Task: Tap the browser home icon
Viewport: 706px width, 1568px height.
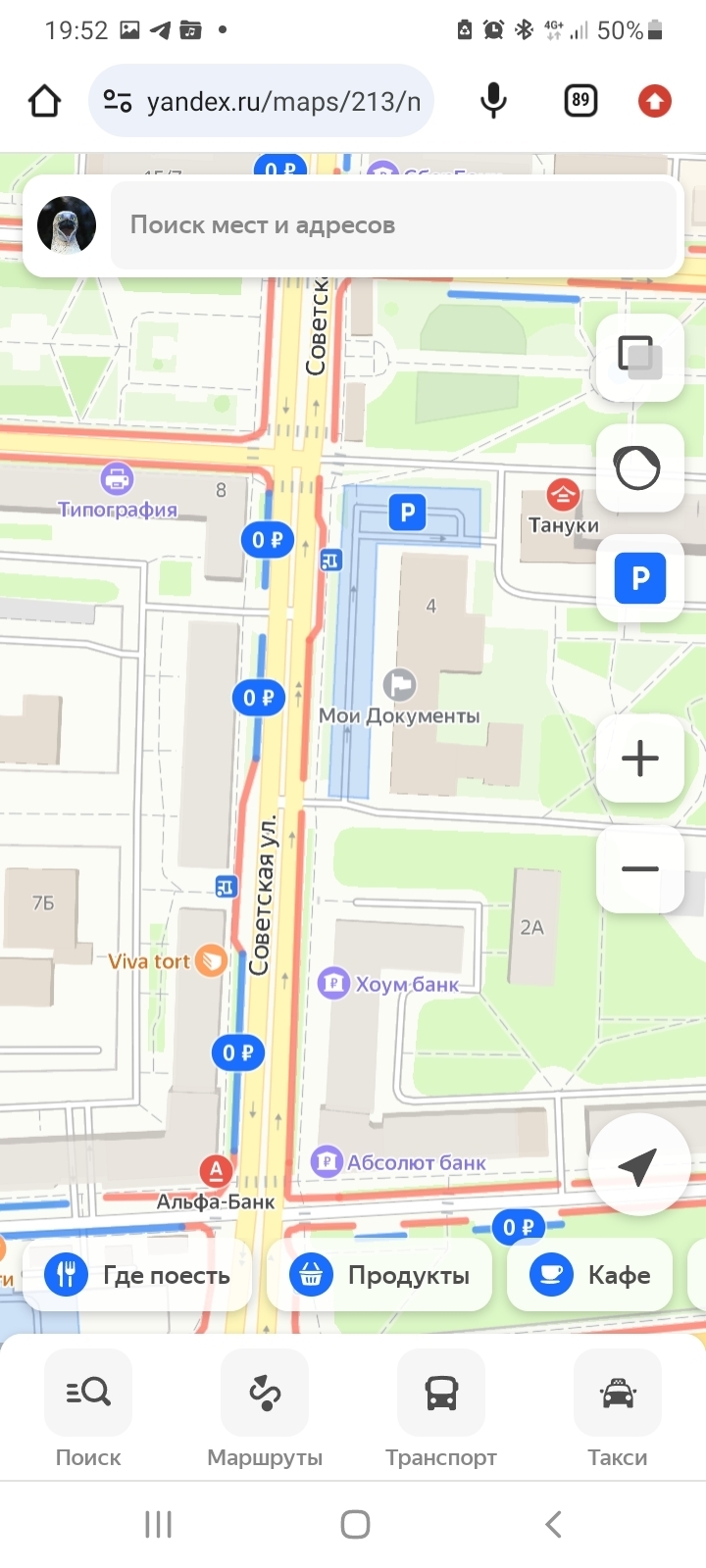Action: (45, 101)
